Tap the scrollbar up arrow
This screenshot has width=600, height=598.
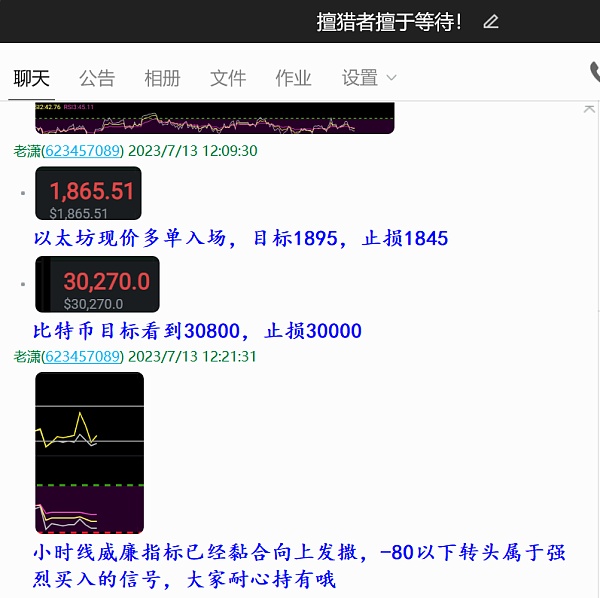click(590, 108)
